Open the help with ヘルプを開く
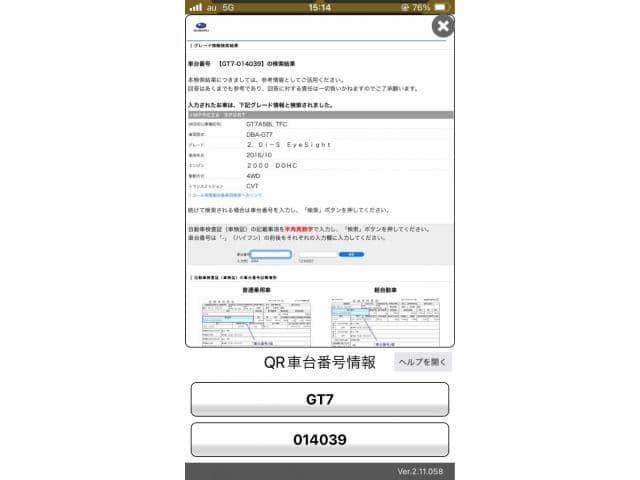640x480 pixels. [423, 362]
